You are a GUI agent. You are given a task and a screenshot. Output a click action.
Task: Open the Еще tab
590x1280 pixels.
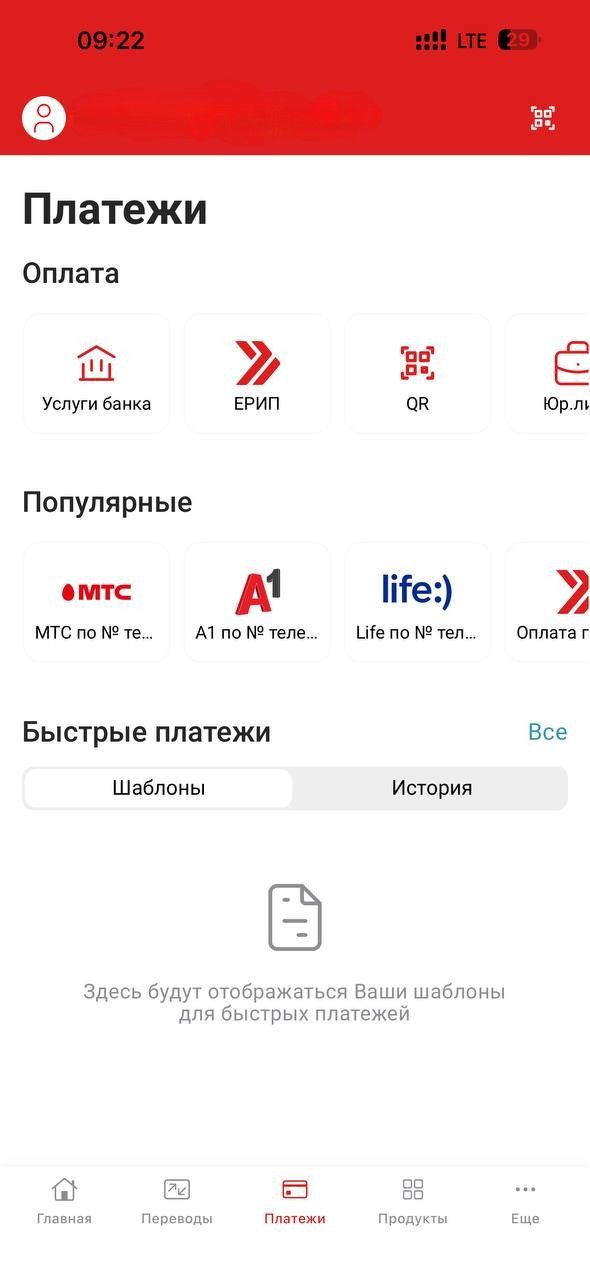[525, 1201]
